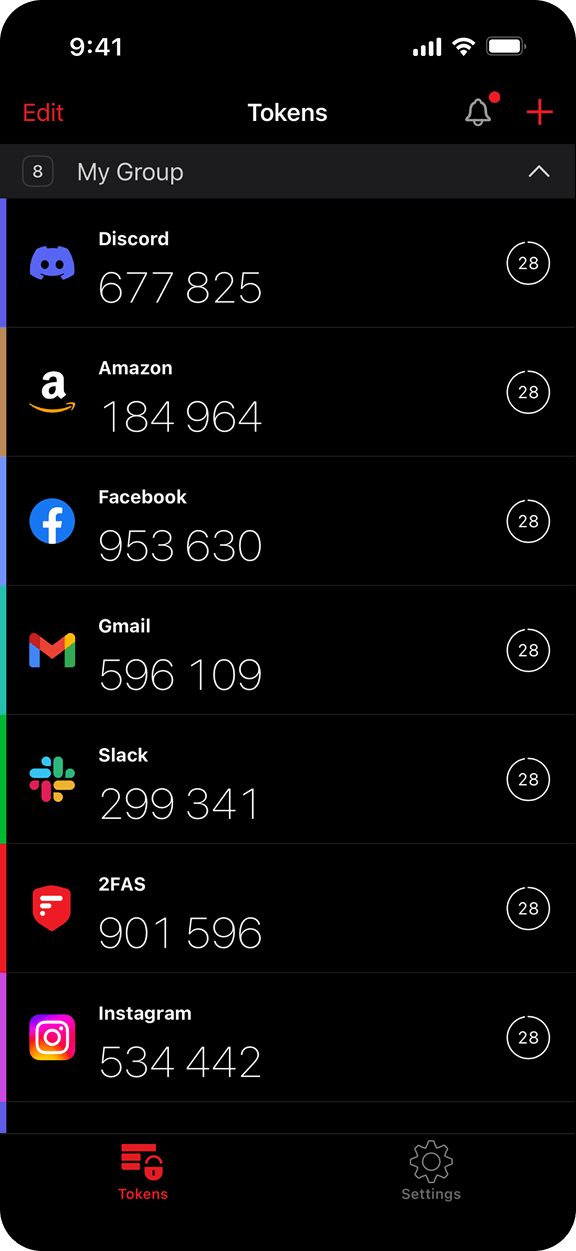The image size is (576, 1251).
Task: Select the Amazon token row
Action: [288, 392]
